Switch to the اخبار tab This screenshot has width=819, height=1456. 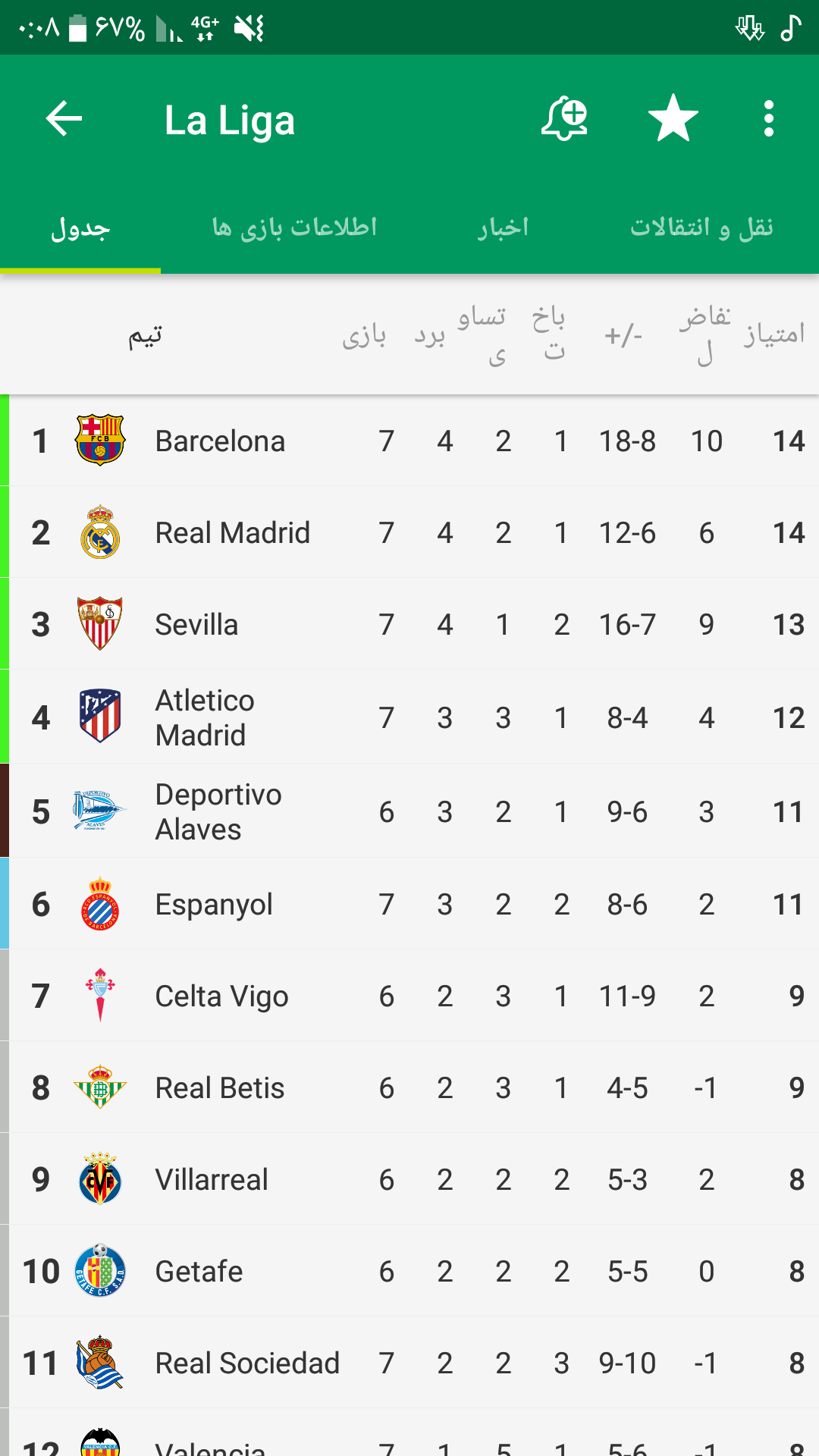503,227
